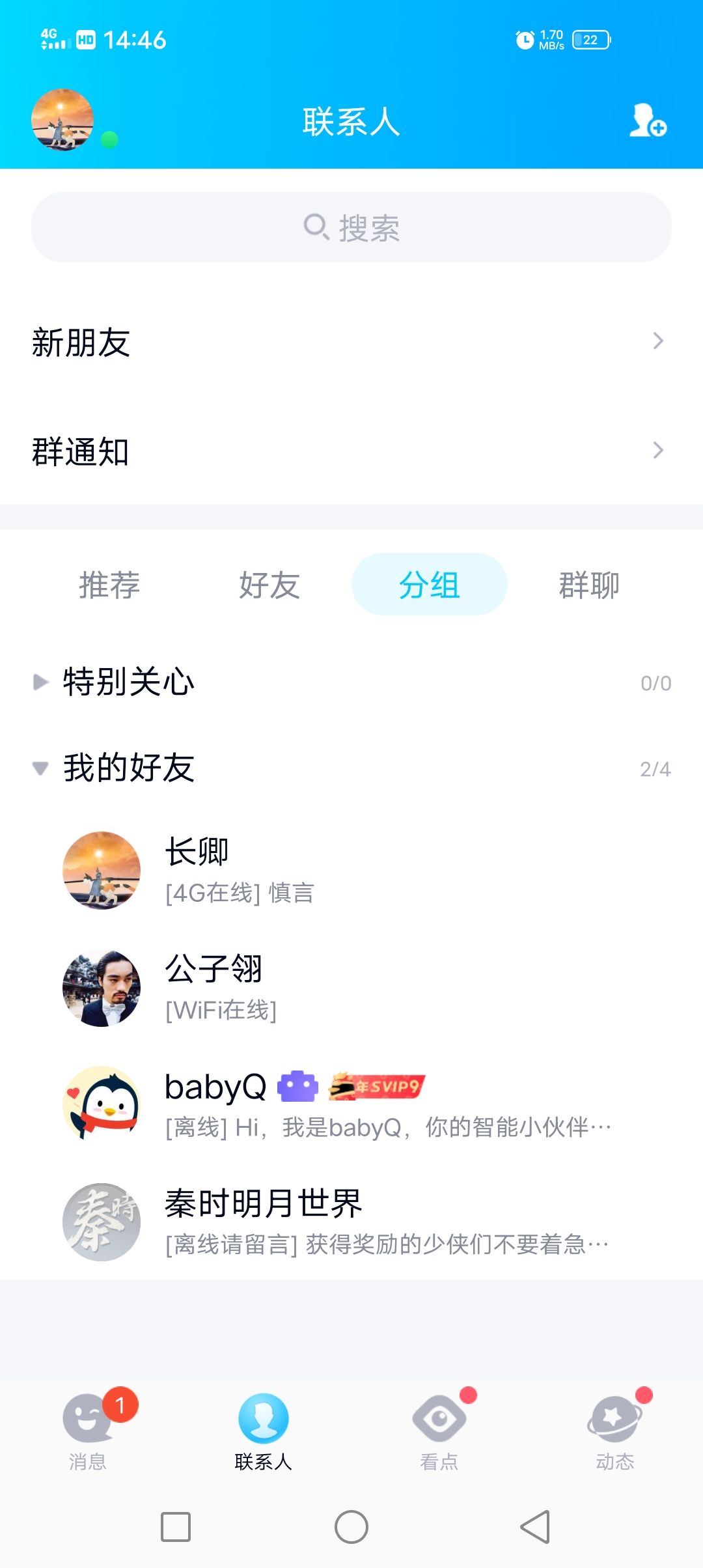
Task: Open 群通知 notifications entry
Action: pyautogui.click(x=351, y=449)
